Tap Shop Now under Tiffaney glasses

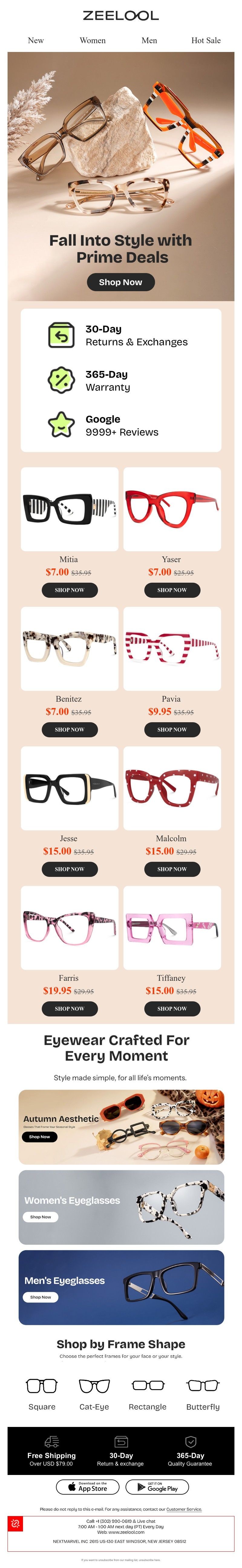tap(172, 1008)
